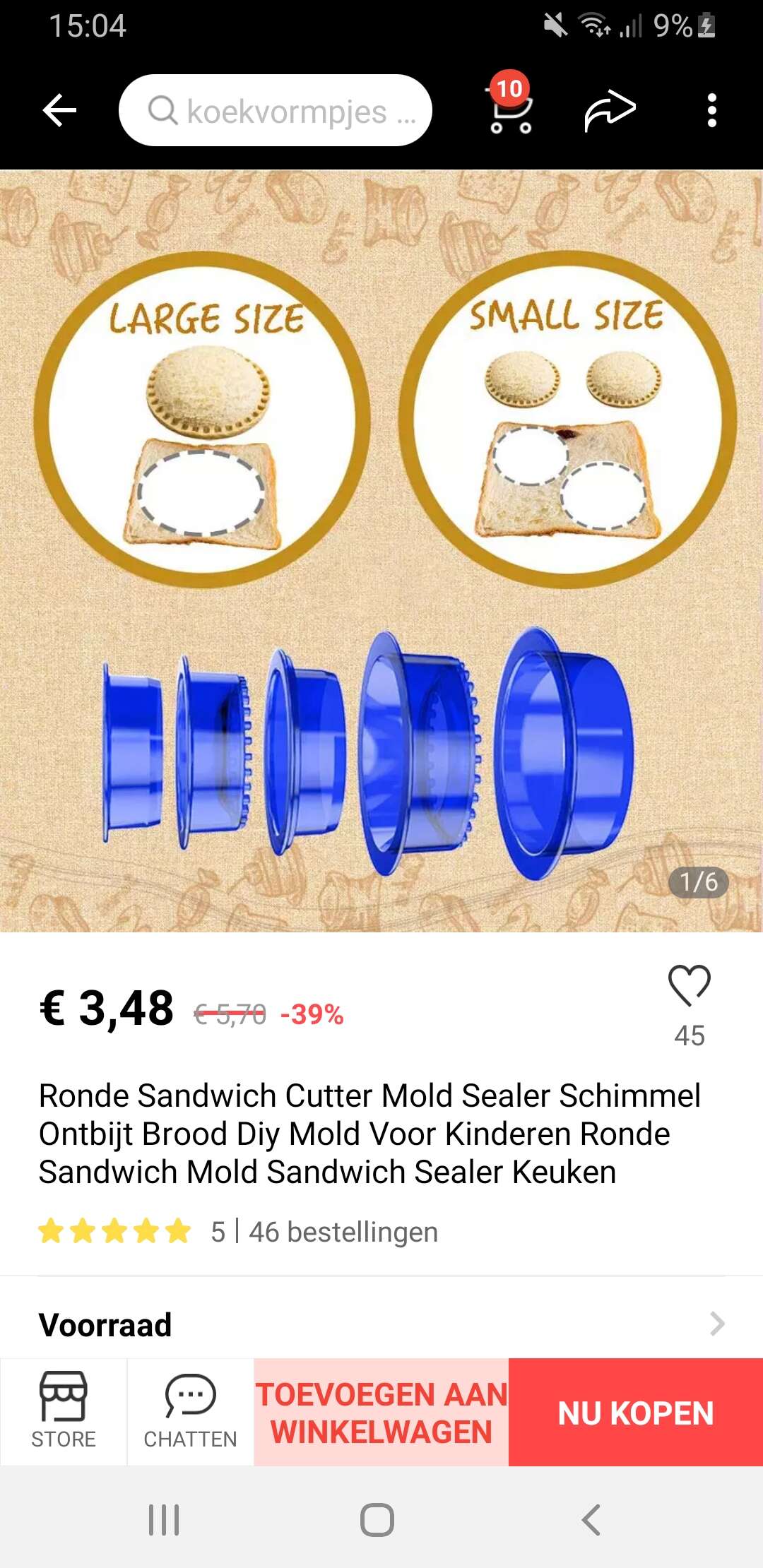
Task: Go back using the top-left arrow
Action: pos(59,110)
